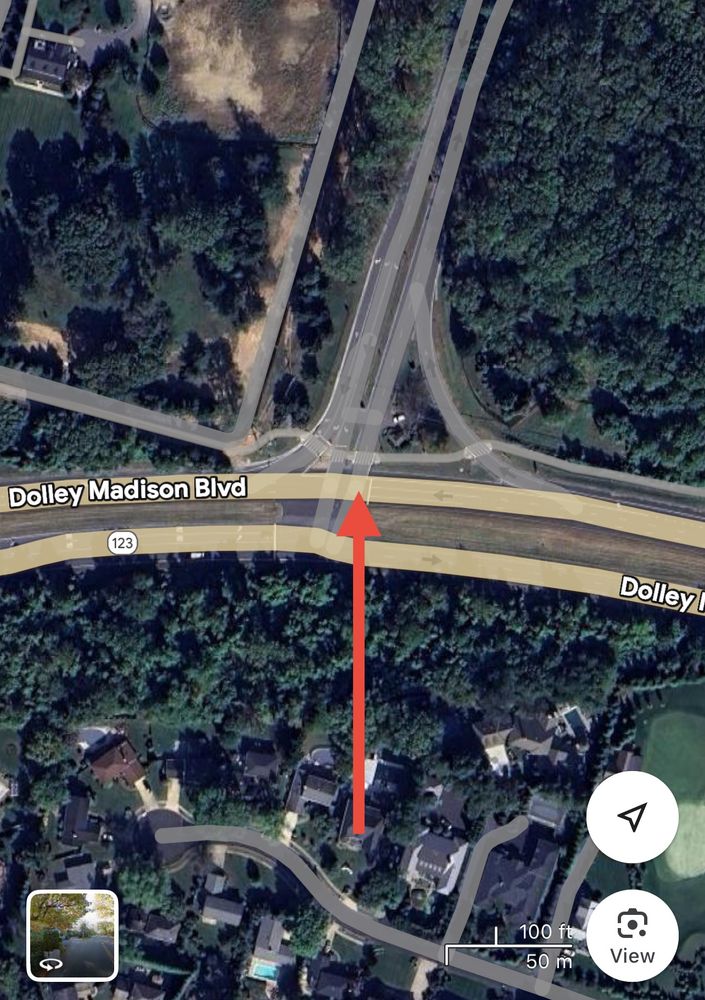Open the Street View preview thumbnail
This screenshot has width=705, height=1000.
(72, 934)
